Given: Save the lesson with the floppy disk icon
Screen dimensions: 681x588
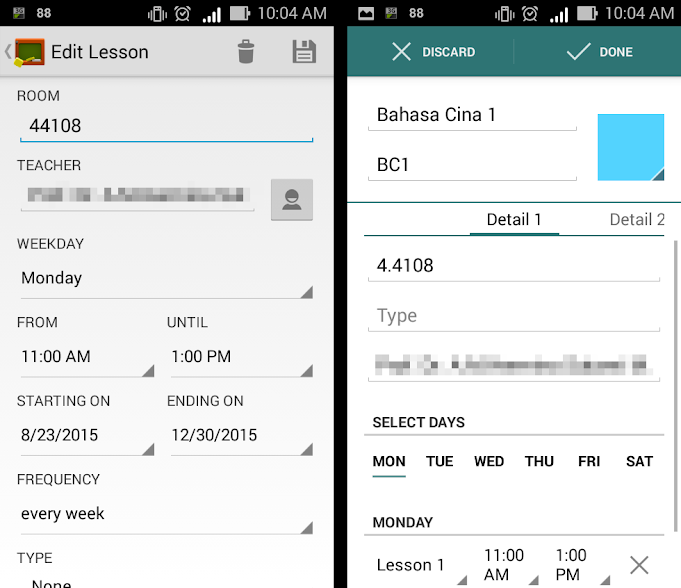Looking at the screenshot, I should coord(304,52).
